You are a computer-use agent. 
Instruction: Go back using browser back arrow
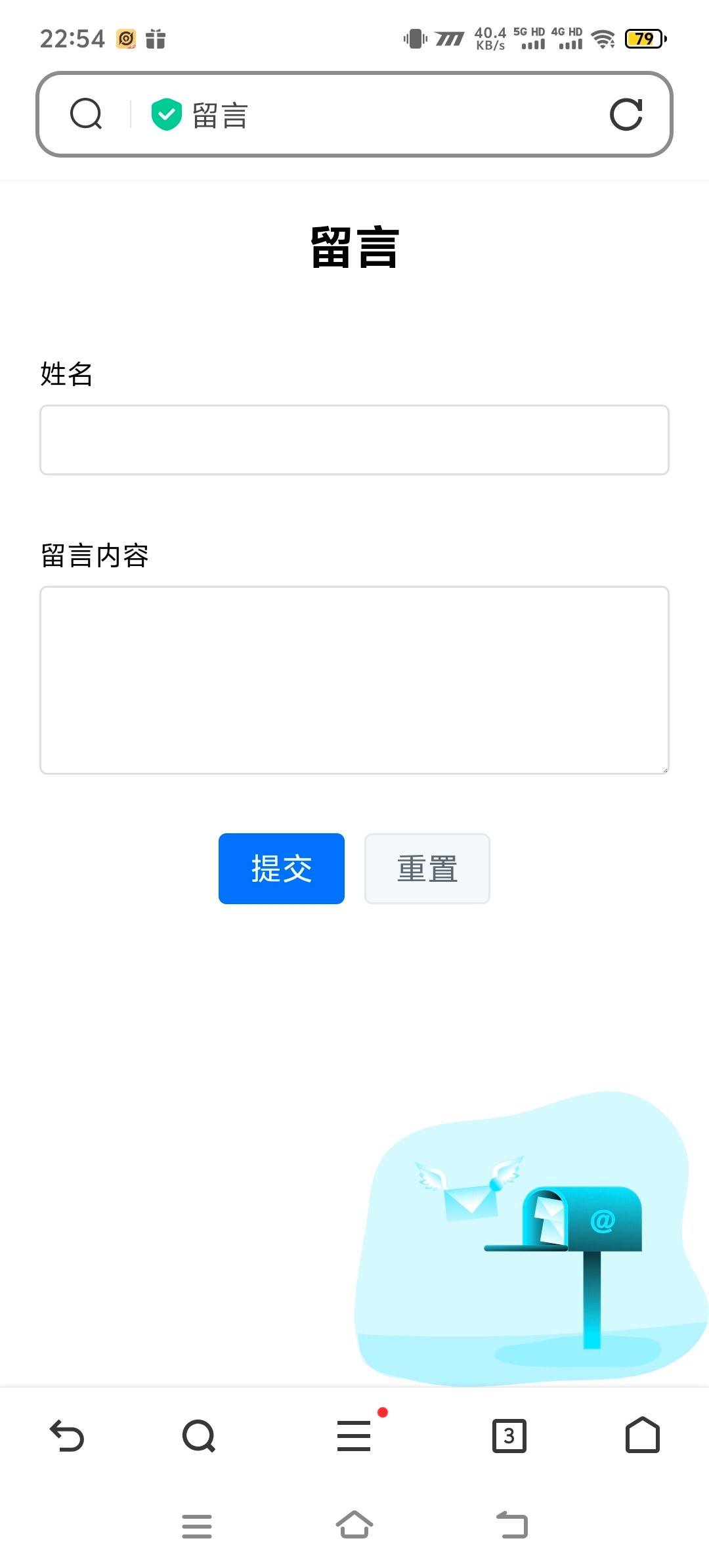(x=67, y=1435)
